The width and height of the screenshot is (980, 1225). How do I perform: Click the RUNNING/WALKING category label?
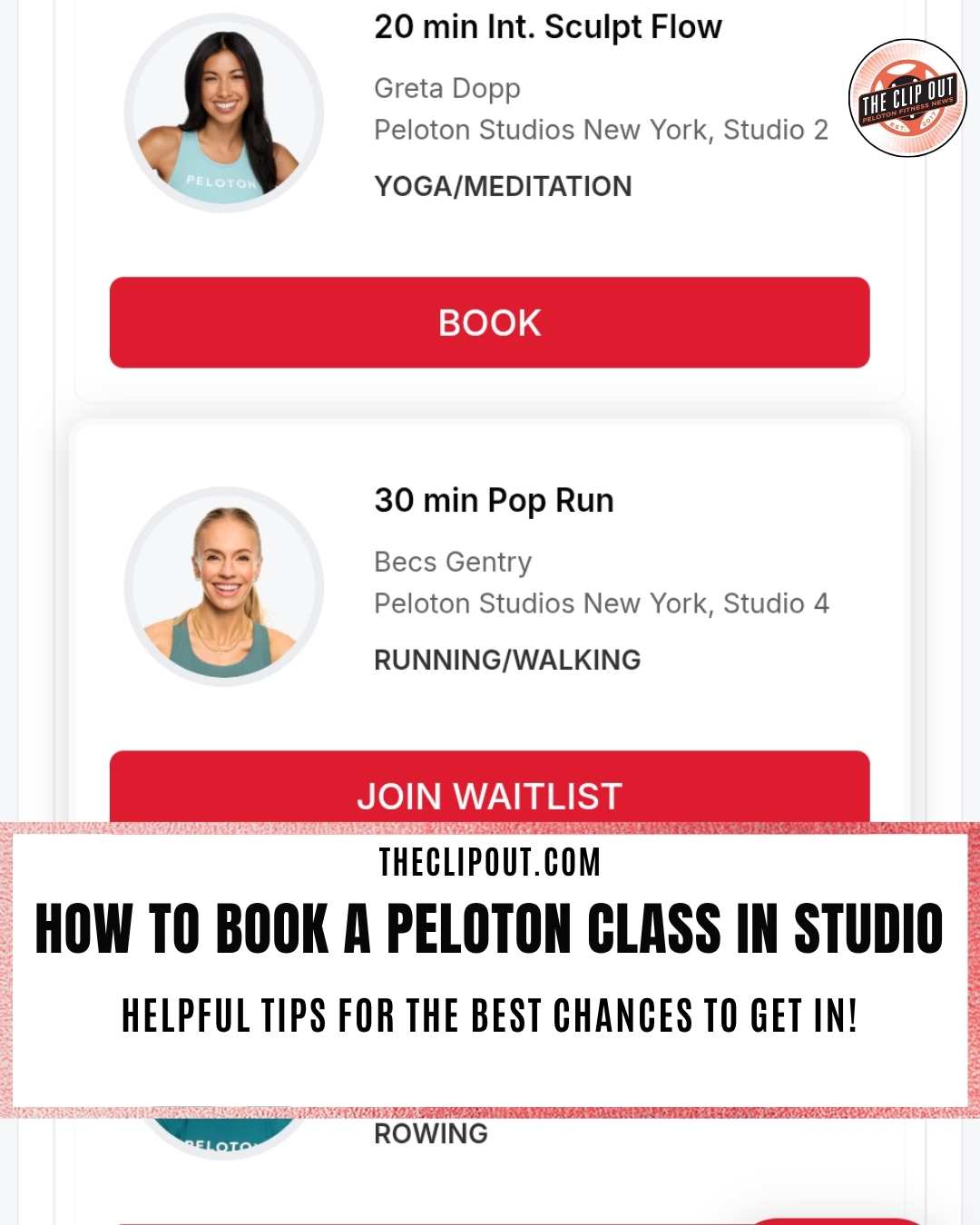pyautogui.click(x=508, y=660)
